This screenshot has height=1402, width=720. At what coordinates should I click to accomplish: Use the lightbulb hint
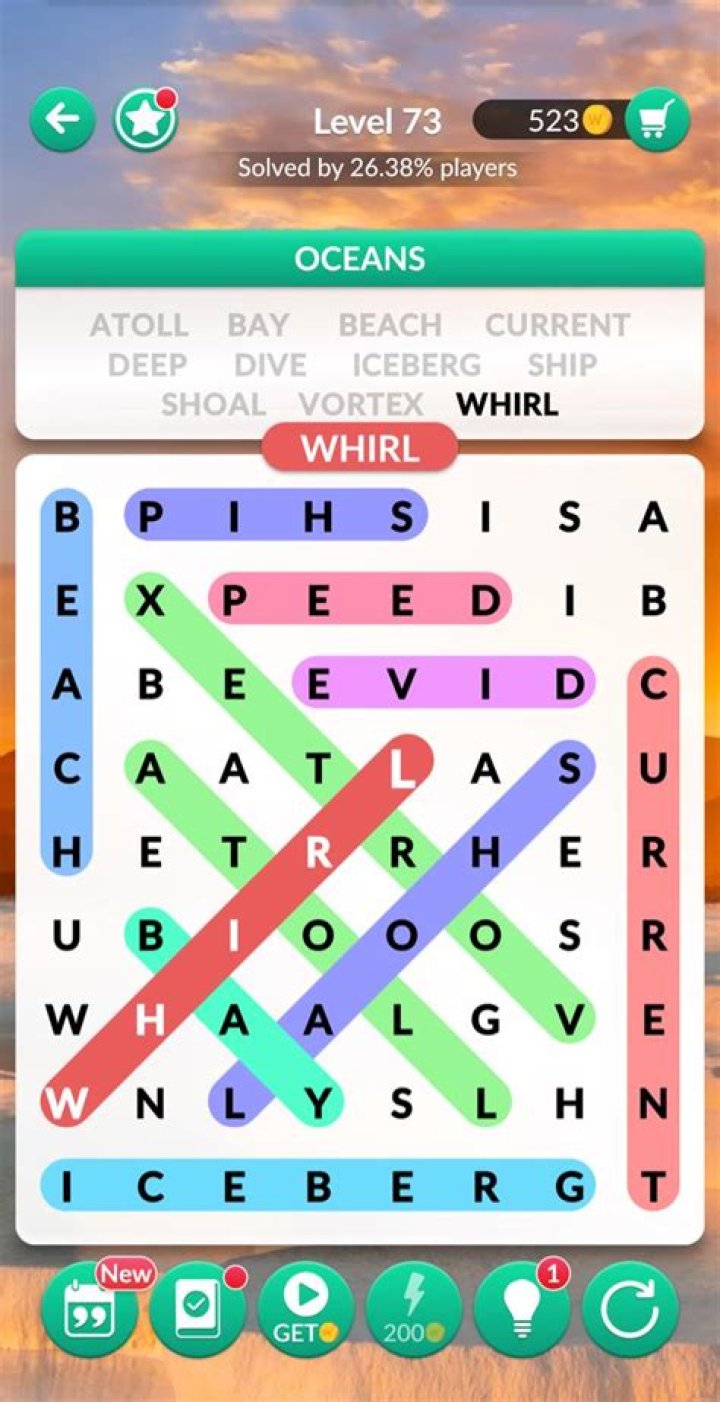coord(522,1309)
